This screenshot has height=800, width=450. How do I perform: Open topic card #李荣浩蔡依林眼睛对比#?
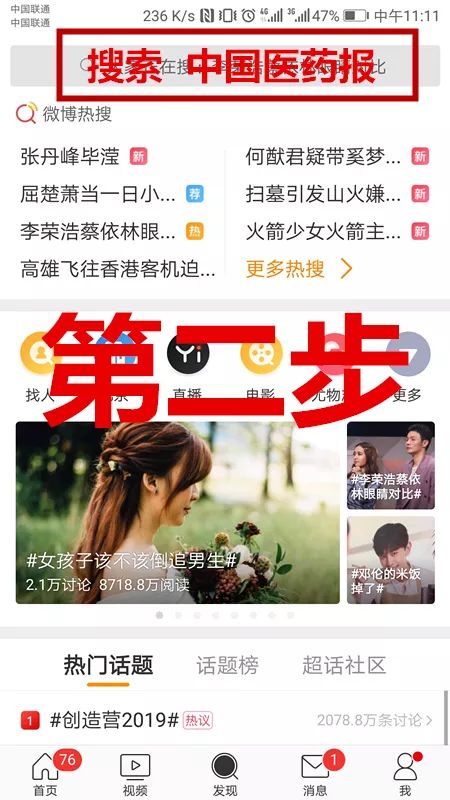(391, 465)
